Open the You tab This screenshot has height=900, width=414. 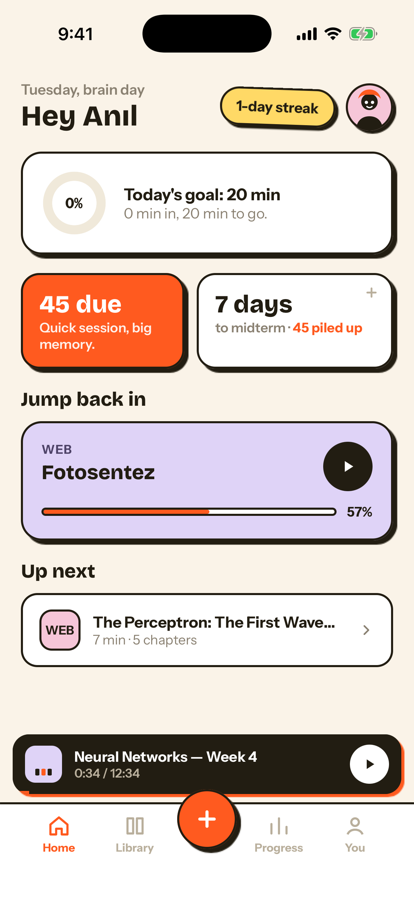coord(355,833)
